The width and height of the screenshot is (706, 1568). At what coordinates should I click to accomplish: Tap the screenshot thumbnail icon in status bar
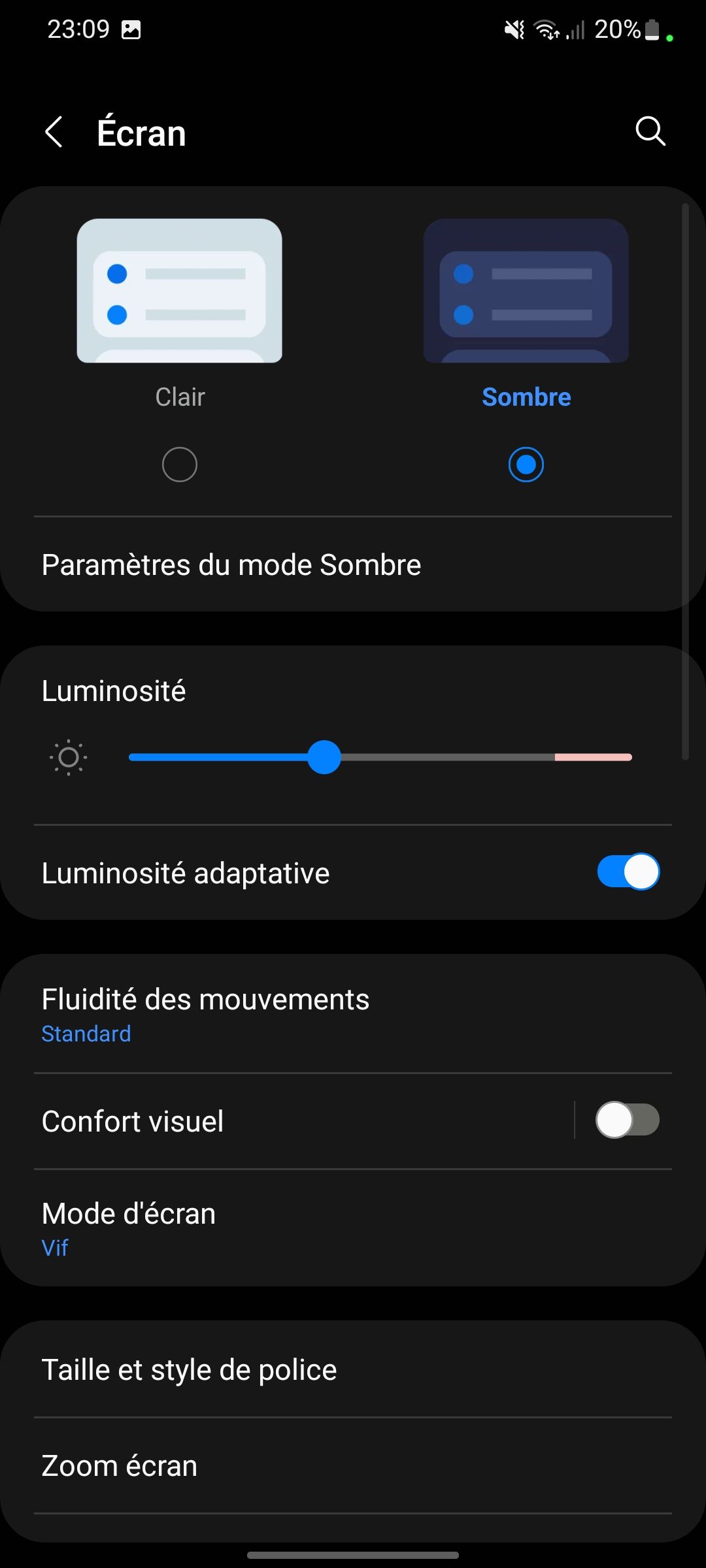[131, 29]
